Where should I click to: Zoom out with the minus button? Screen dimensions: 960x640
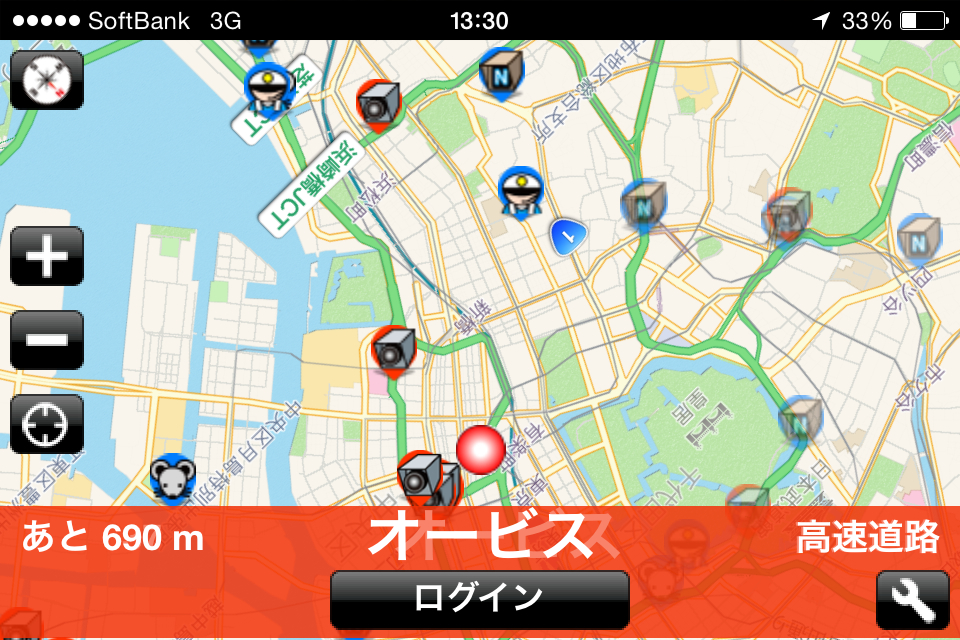point(47,340)
